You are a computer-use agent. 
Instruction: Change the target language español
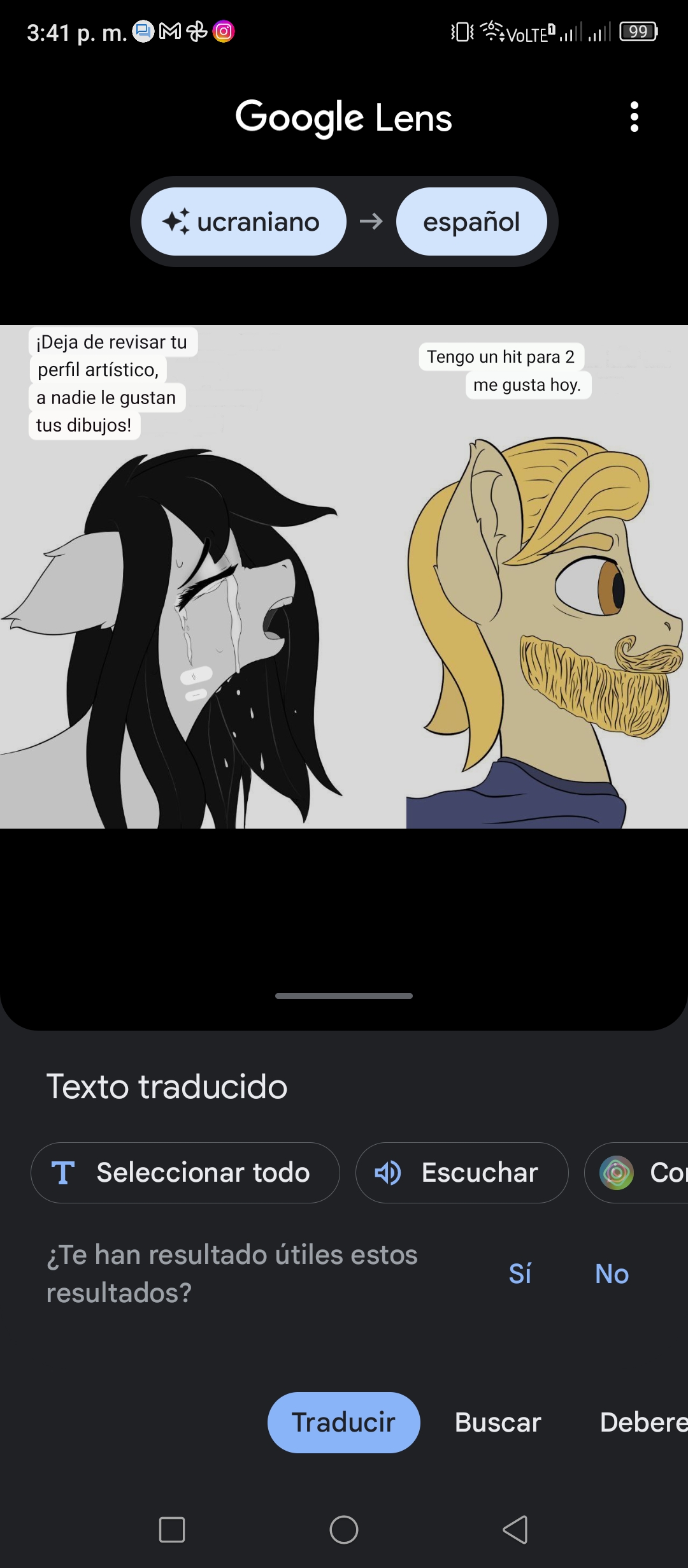(x=471, y=222)
